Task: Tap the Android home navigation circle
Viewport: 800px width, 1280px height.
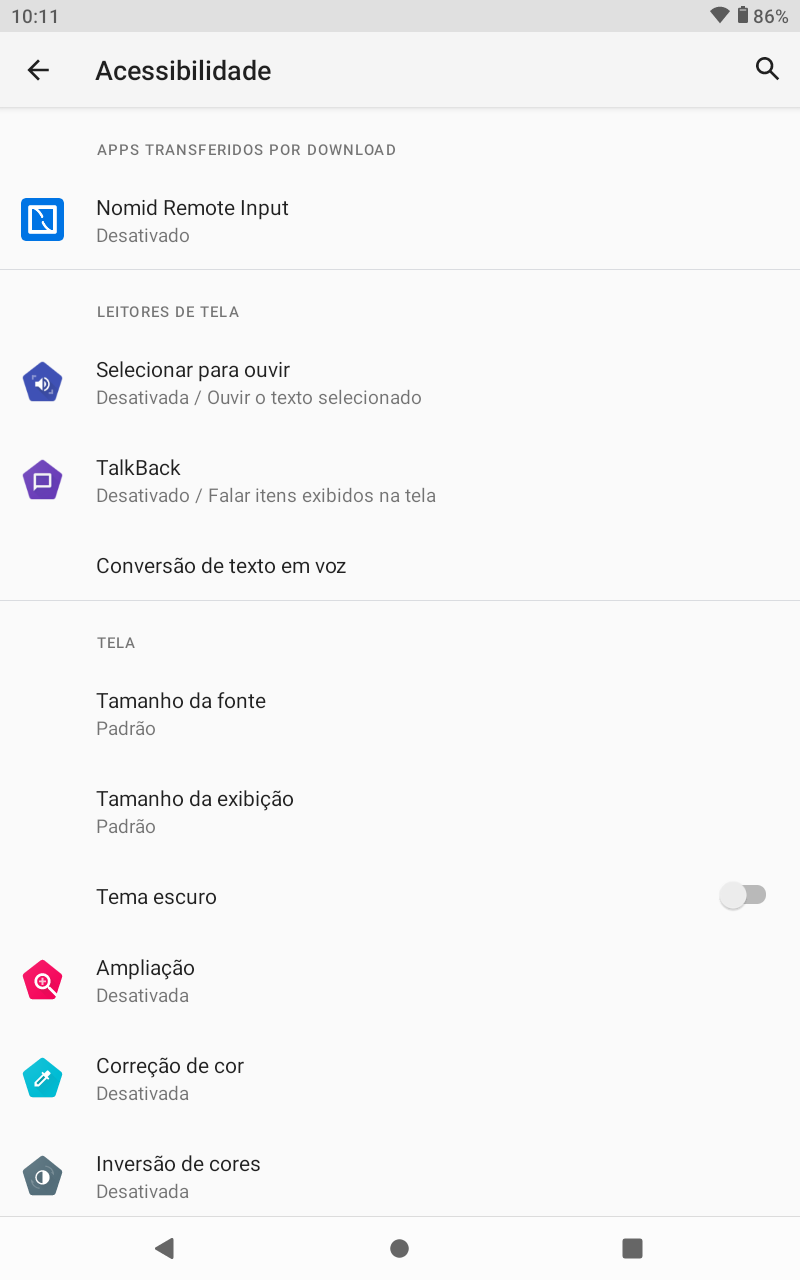Action: 399,1248
